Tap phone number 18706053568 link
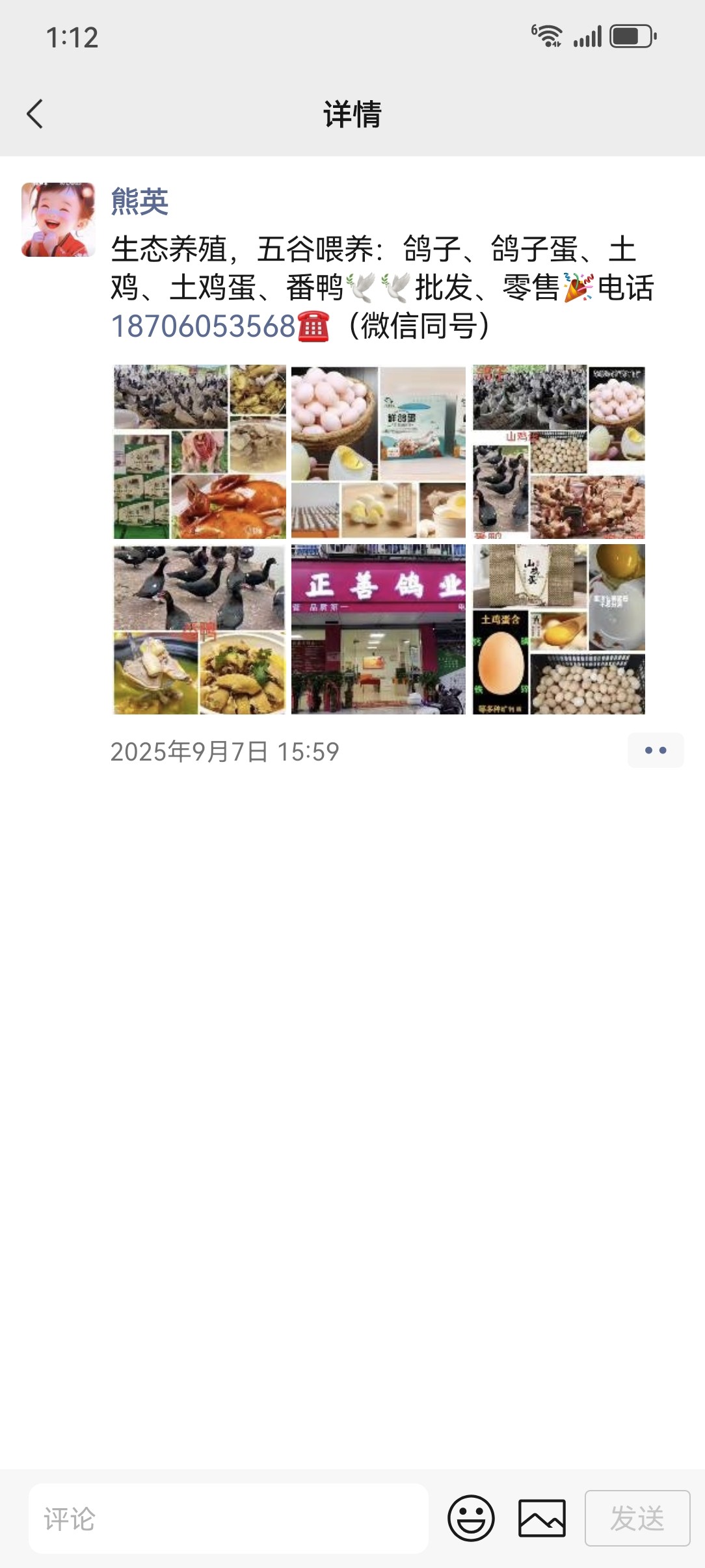The width and height of the screenshot is (705, 1568). [x=204, y=326]
